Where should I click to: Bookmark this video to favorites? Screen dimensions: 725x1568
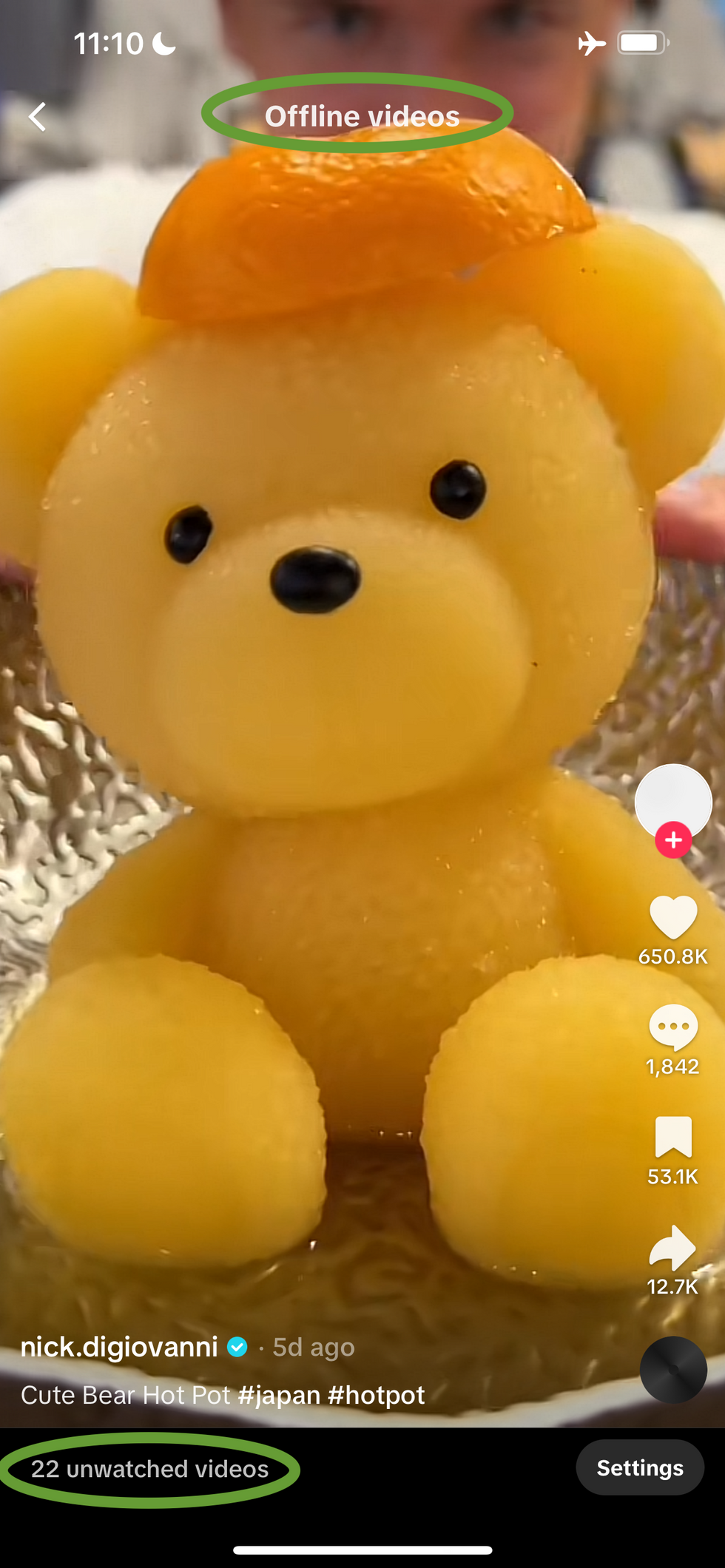[672, 1137]
